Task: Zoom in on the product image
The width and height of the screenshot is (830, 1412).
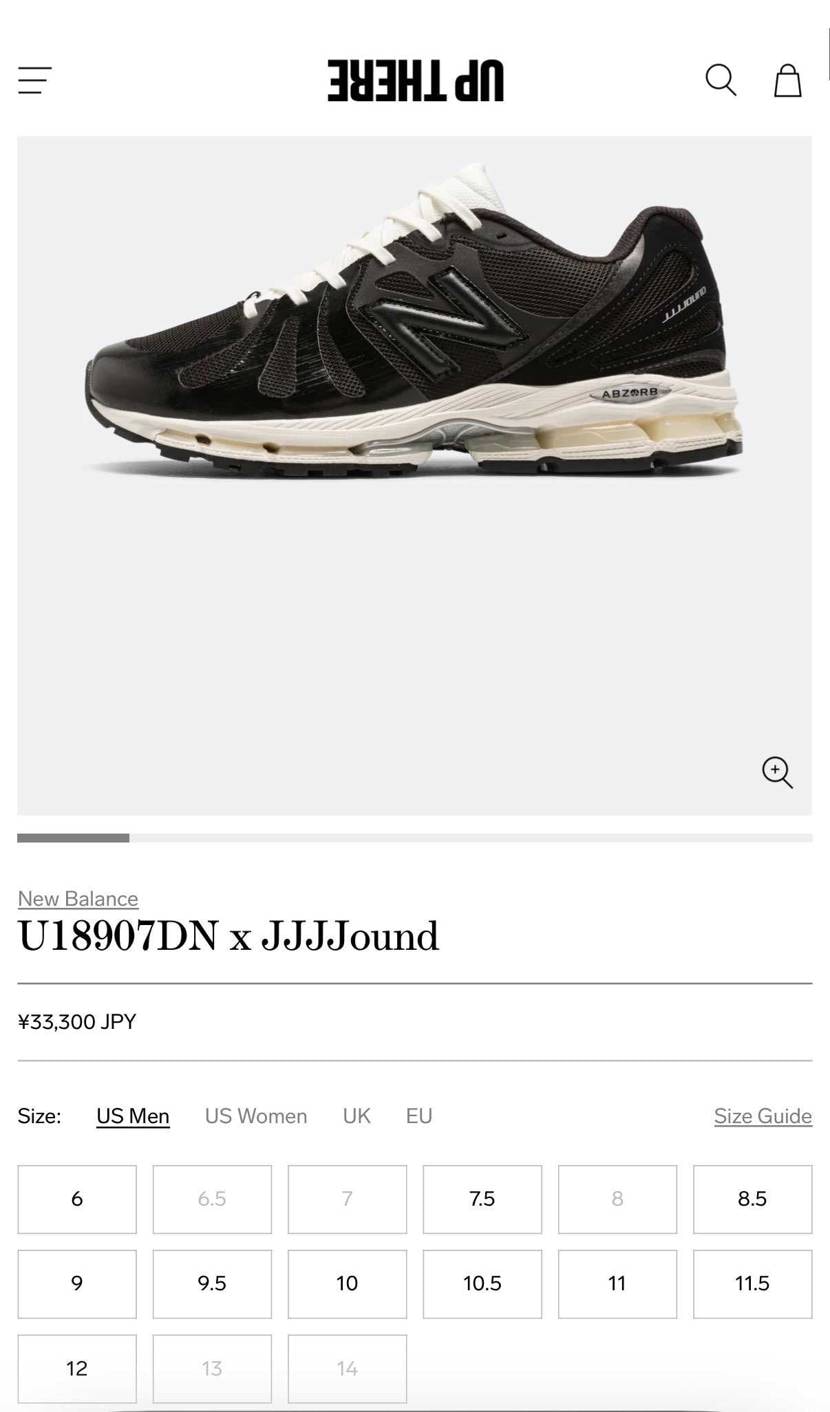Action: point(777,772)
